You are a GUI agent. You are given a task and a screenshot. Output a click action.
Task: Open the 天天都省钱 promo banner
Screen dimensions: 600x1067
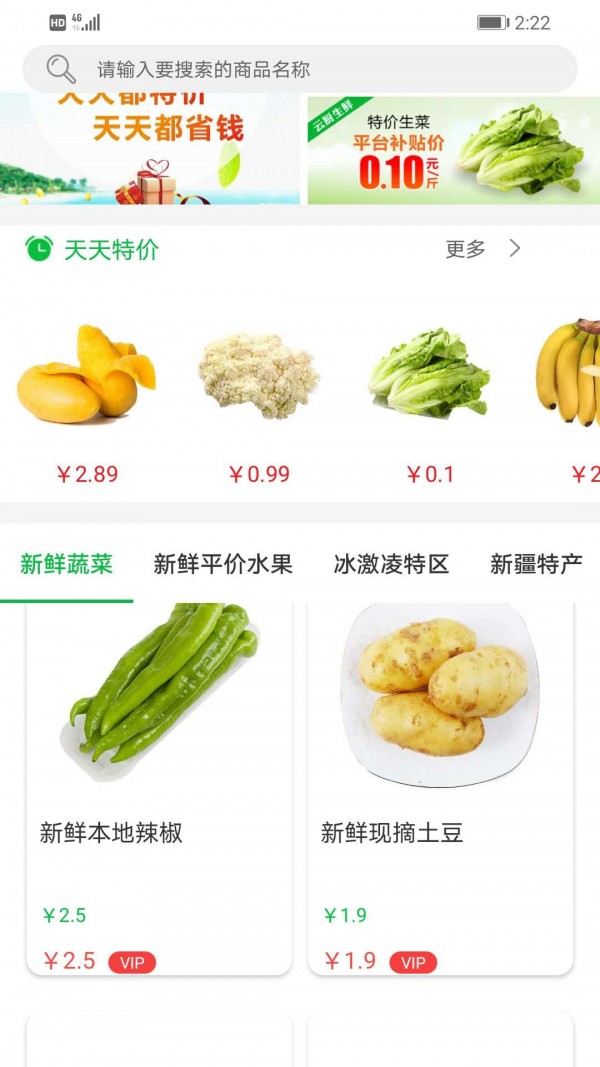[150, 150]
